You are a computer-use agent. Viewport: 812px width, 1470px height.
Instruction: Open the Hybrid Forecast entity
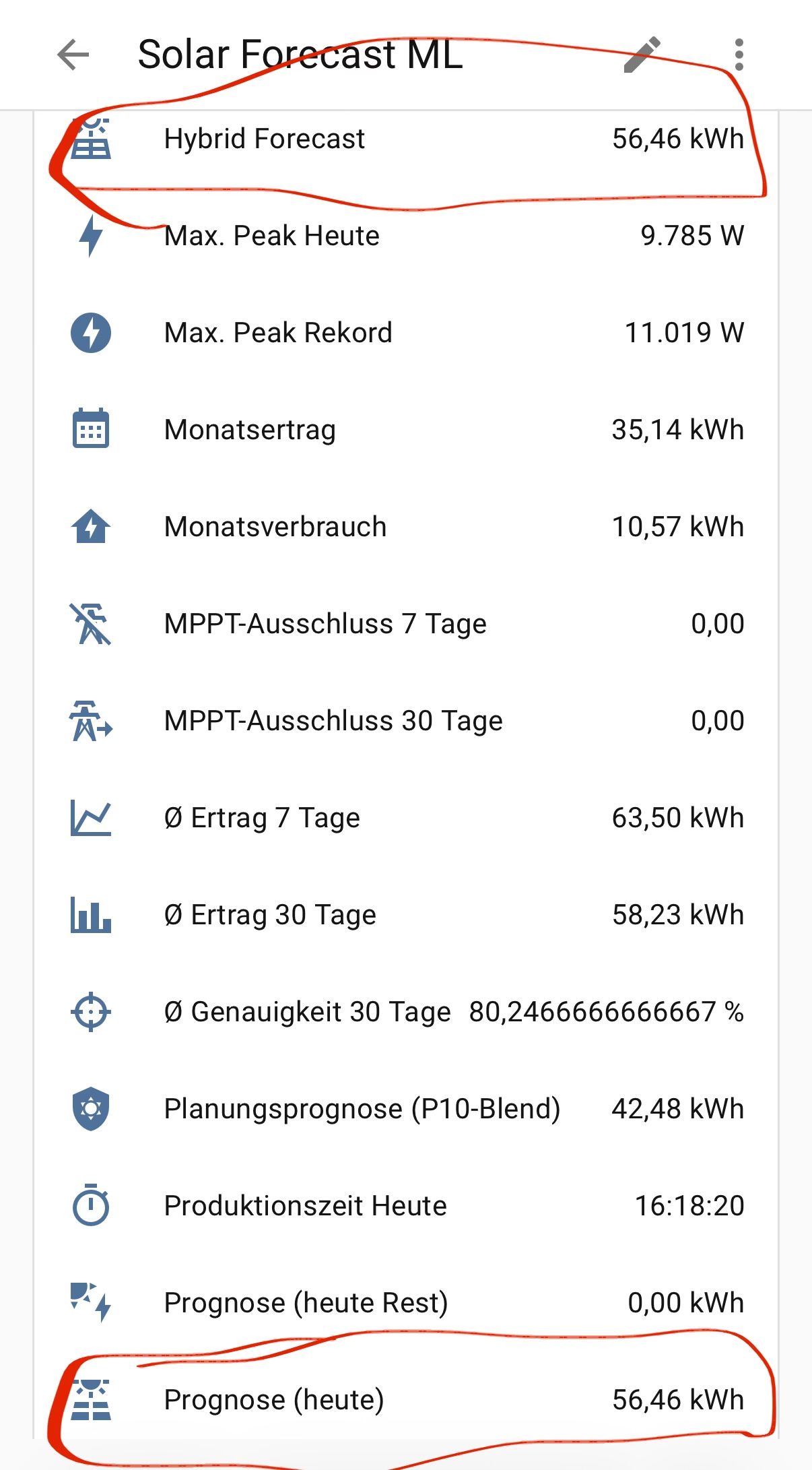[x=406, y=139]
